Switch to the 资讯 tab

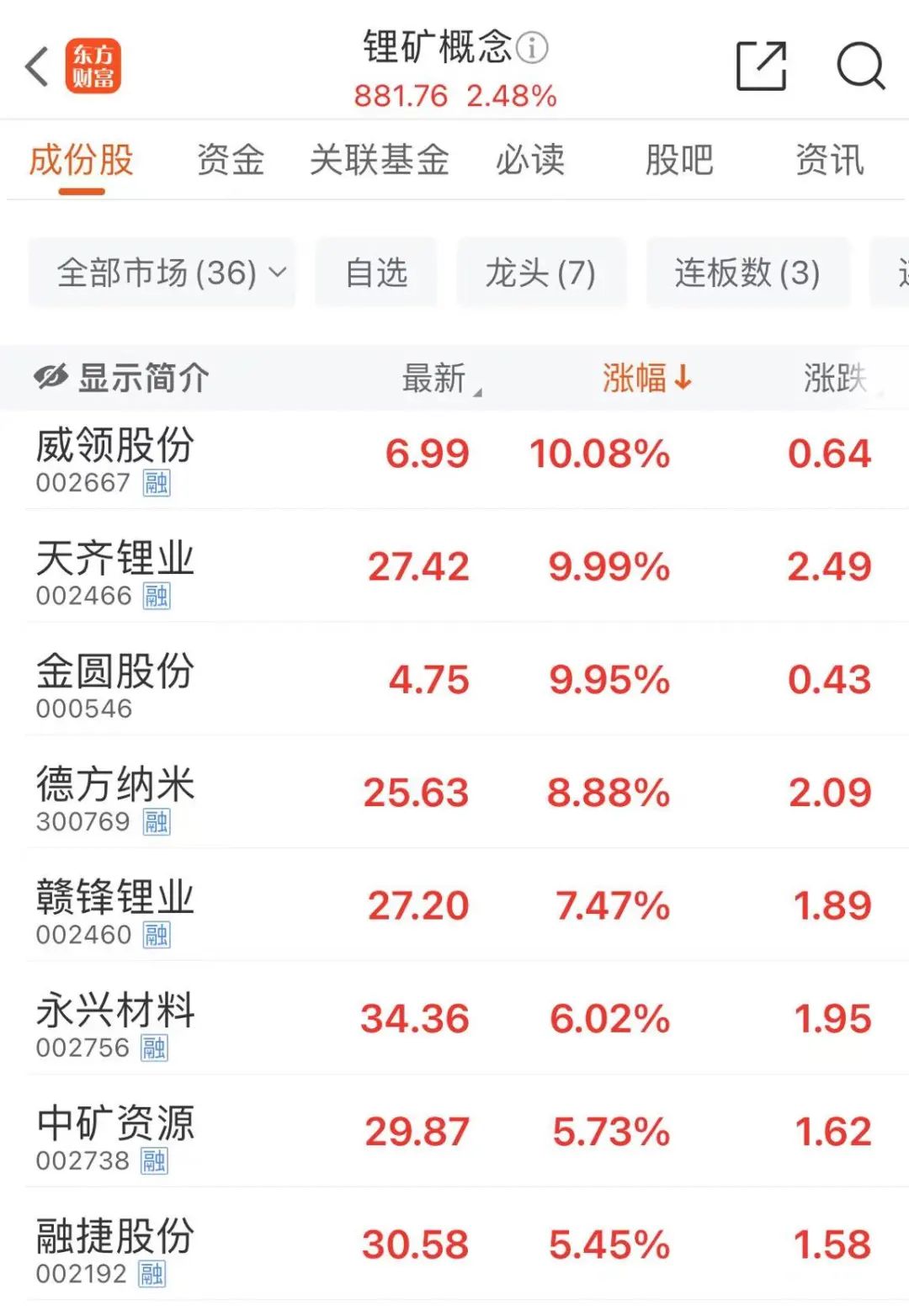coord(829,160)
